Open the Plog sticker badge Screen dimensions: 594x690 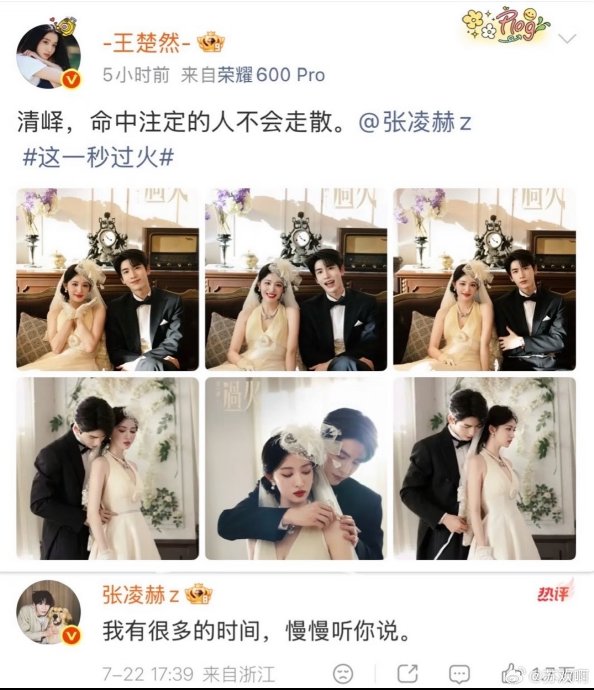(x=505, y=26)
